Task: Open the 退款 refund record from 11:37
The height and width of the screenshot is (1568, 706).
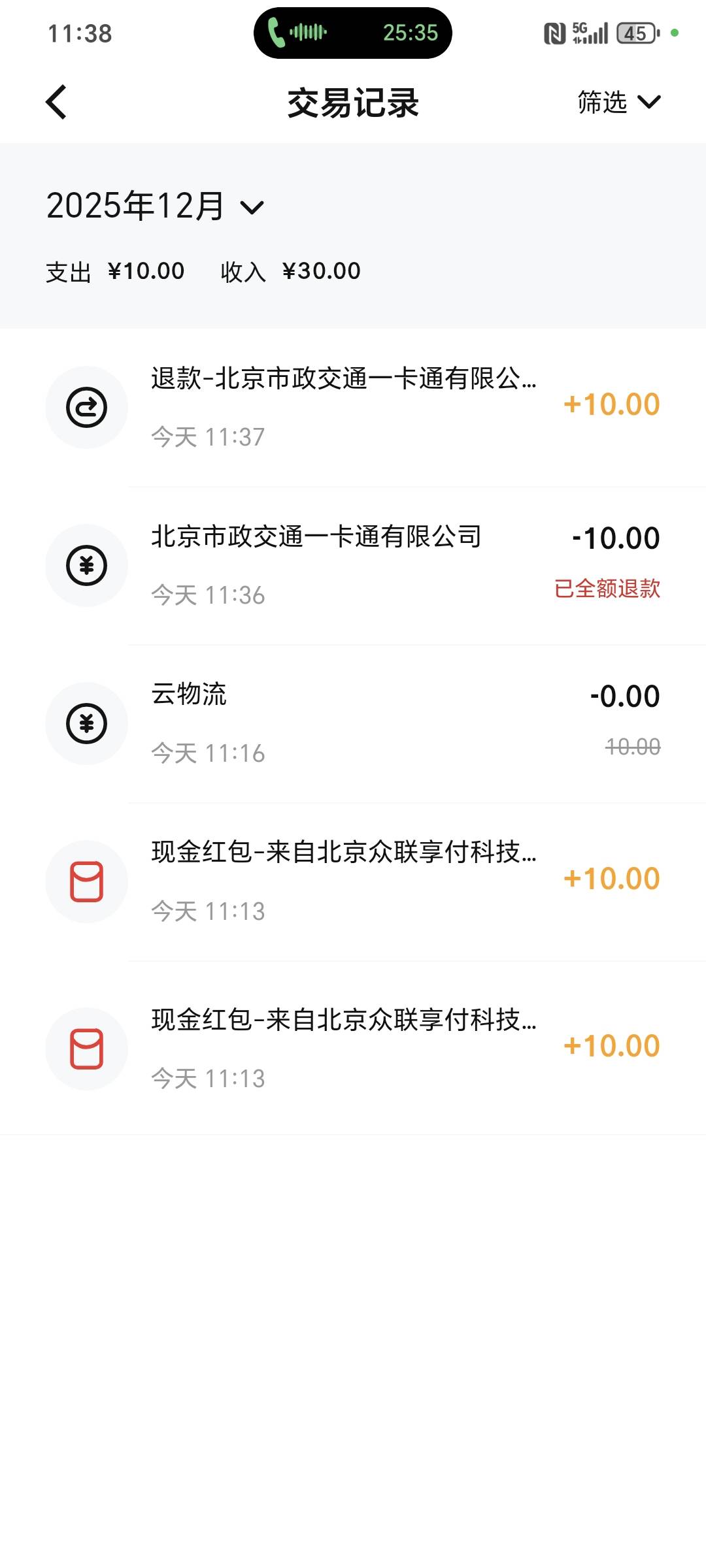Action: click(353, 407)
